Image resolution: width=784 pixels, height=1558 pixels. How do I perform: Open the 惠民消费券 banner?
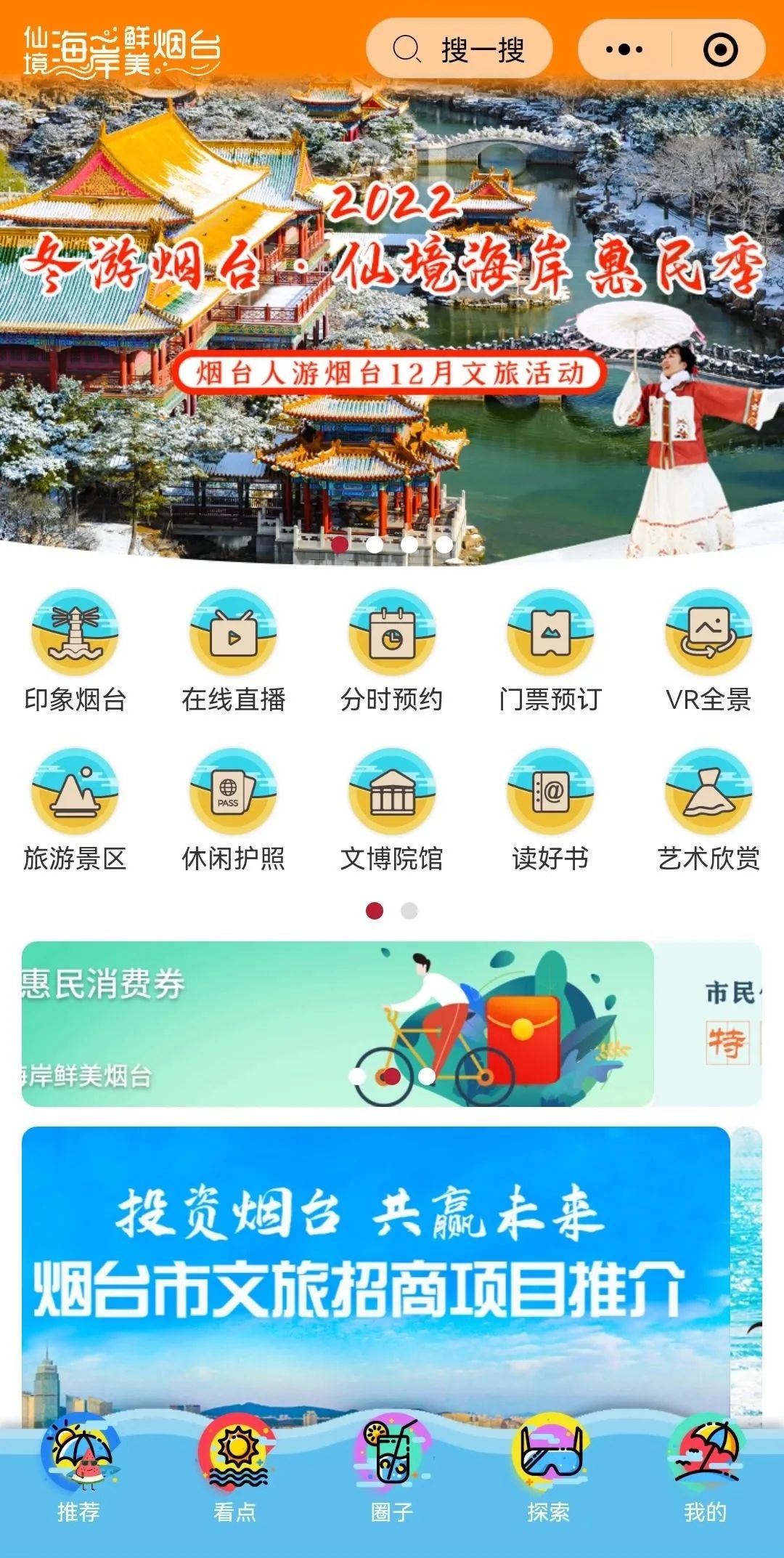338,1023
